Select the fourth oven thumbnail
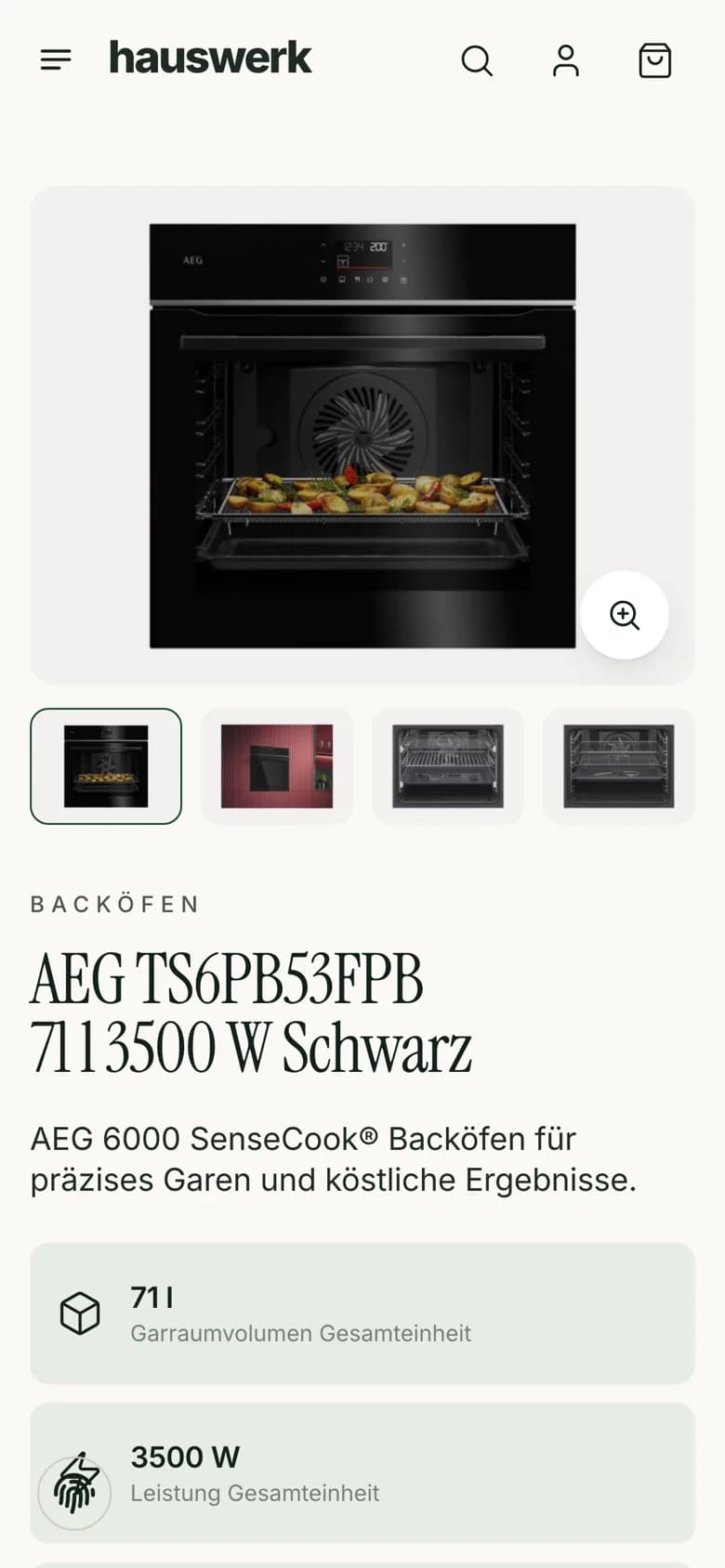This screenshot has width=725, height=1568. click(619, 766)
